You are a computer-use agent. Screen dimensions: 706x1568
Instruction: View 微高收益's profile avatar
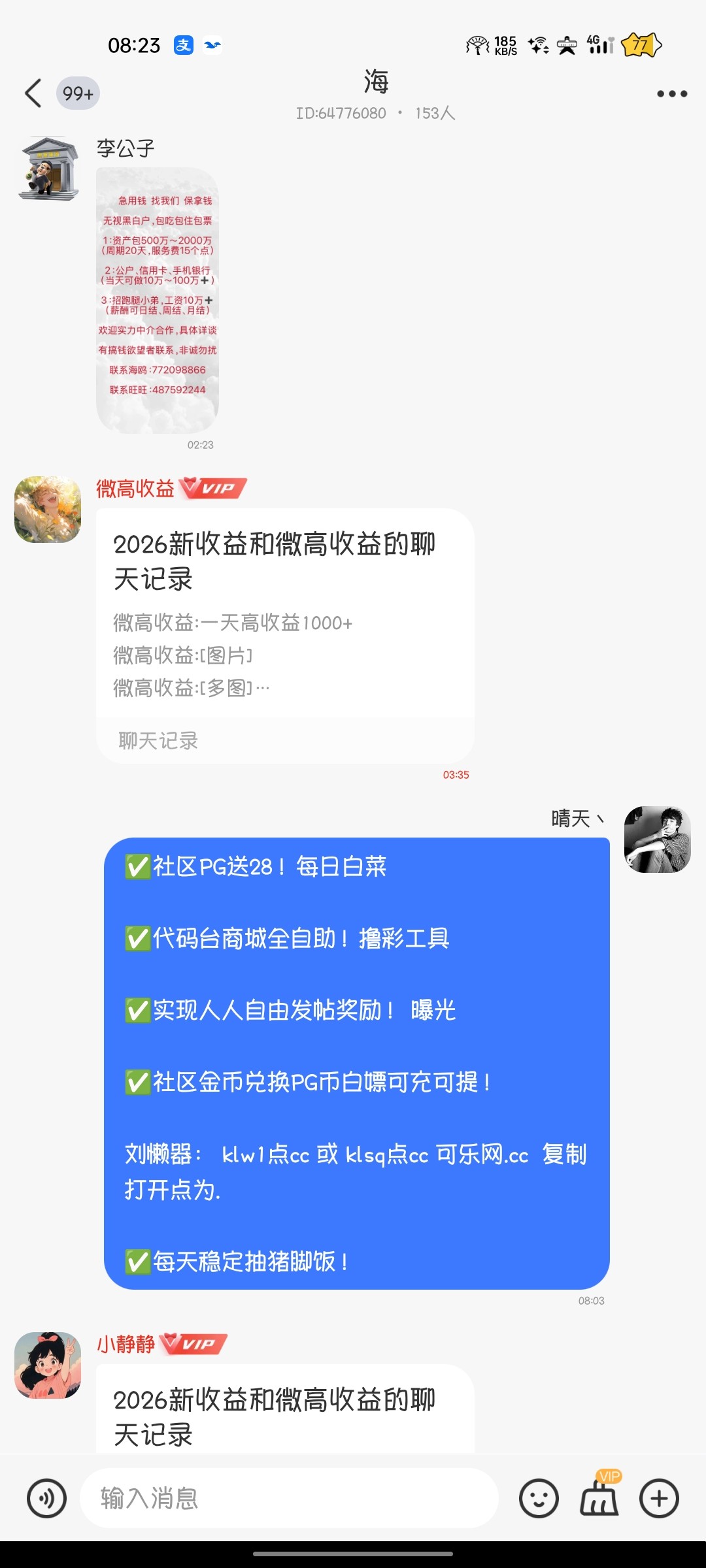pos(48,510)
